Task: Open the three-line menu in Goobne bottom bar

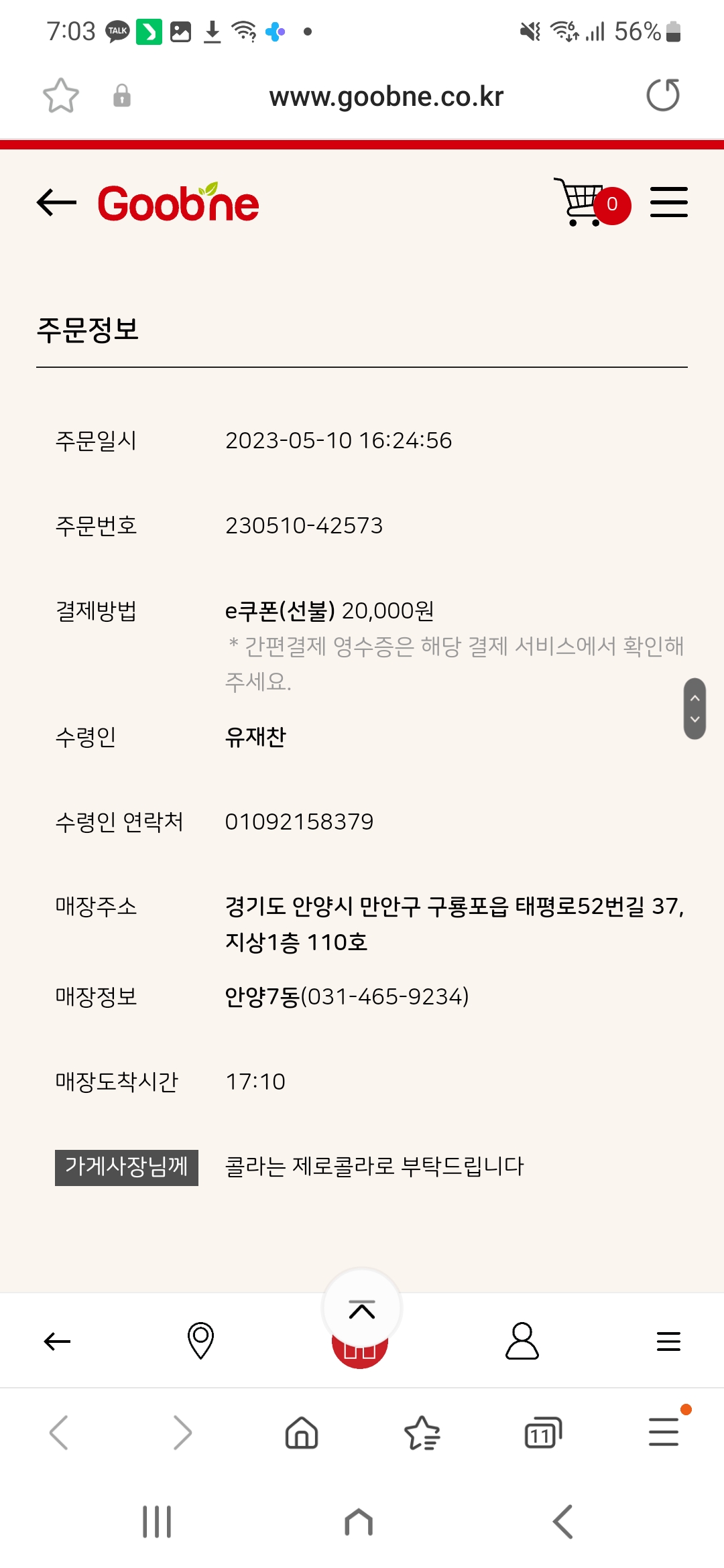Action: (668, 1341)
